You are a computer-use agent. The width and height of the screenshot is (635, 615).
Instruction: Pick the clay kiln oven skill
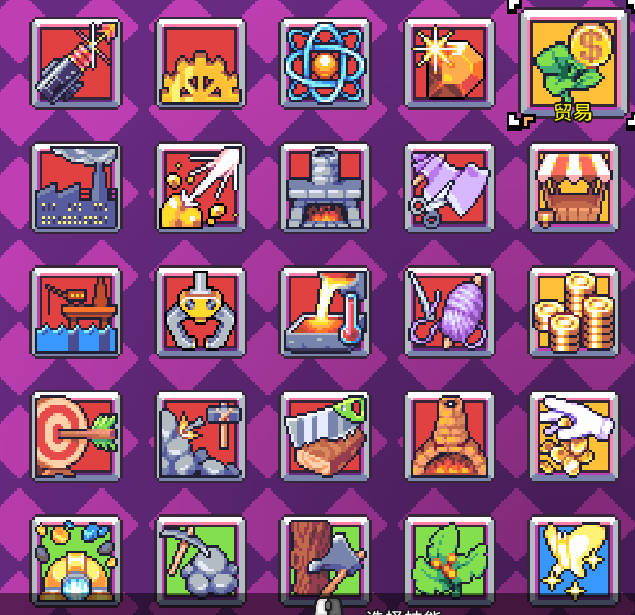pyautogui.click(x=449, y=436)
